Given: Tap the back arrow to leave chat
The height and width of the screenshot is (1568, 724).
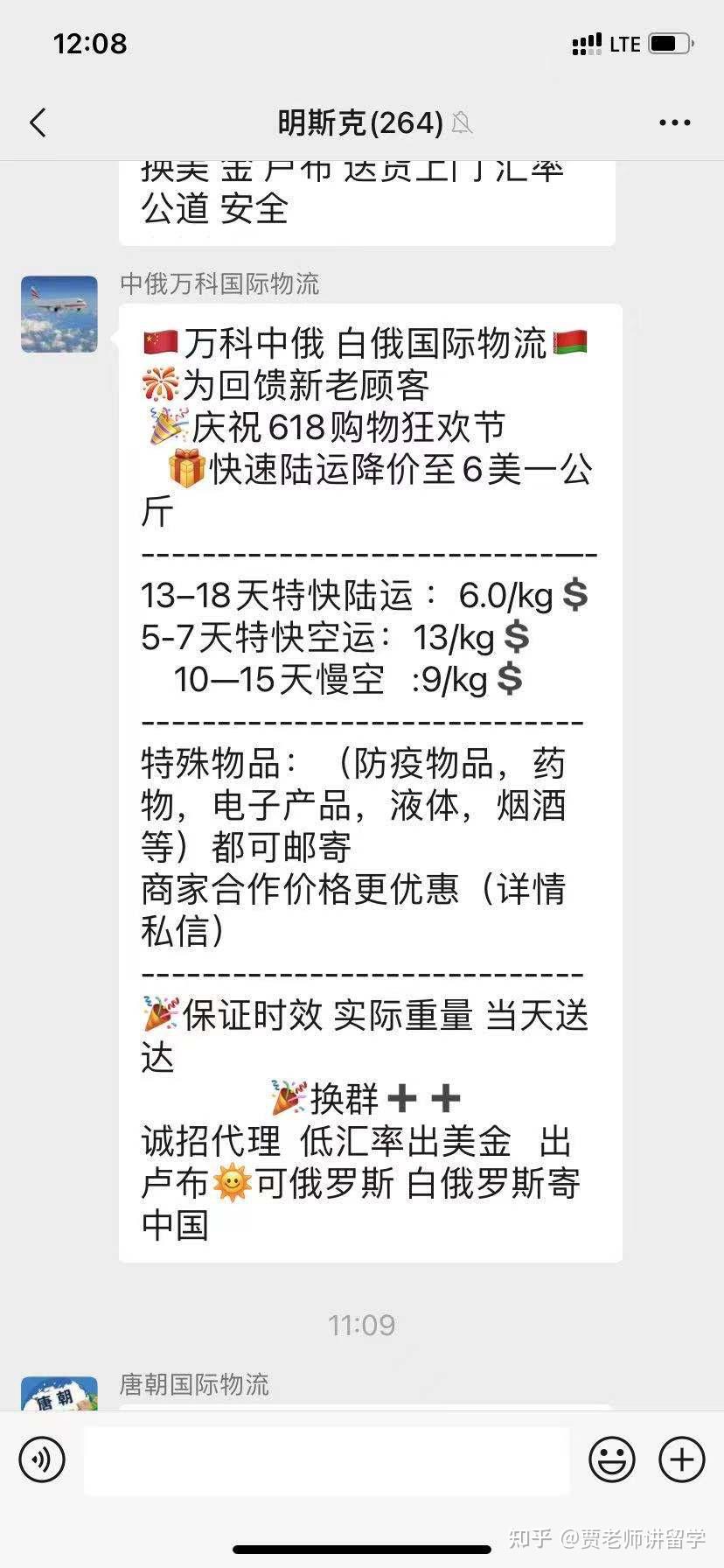Looking at the screenshot, I should coord(37,122).
